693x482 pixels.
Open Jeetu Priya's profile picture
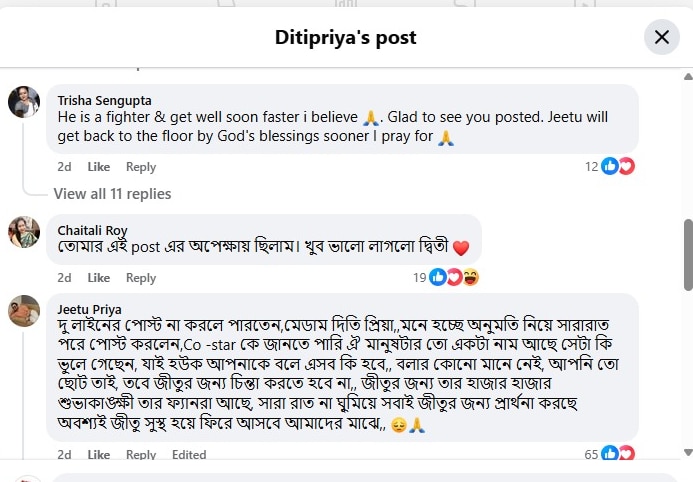[24, 311]
